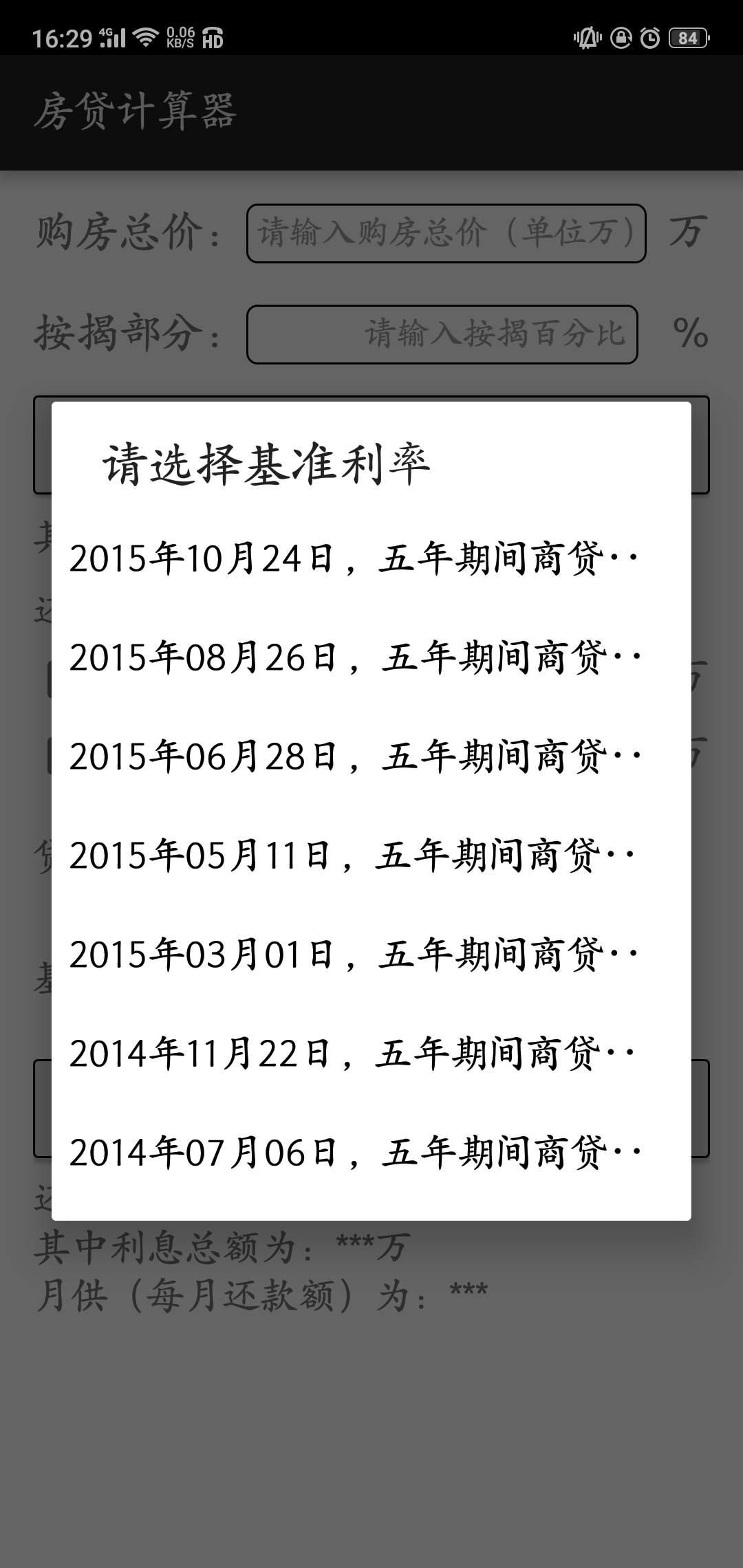Select the 2015年05月11日 rate option
This screenshot has width=743, height=1568.
click(371, 855)
